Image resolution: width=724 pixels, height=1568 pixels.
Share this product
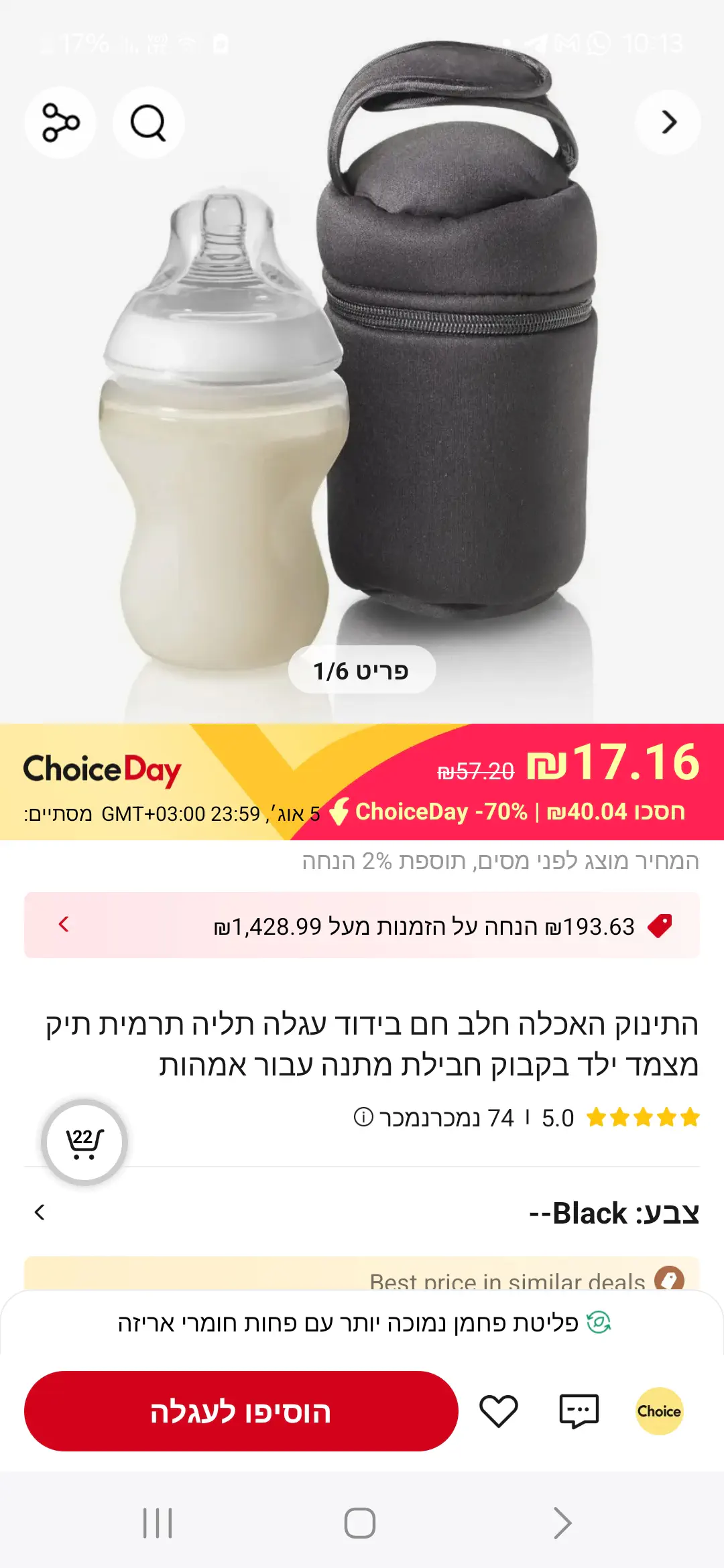[60, 123]
